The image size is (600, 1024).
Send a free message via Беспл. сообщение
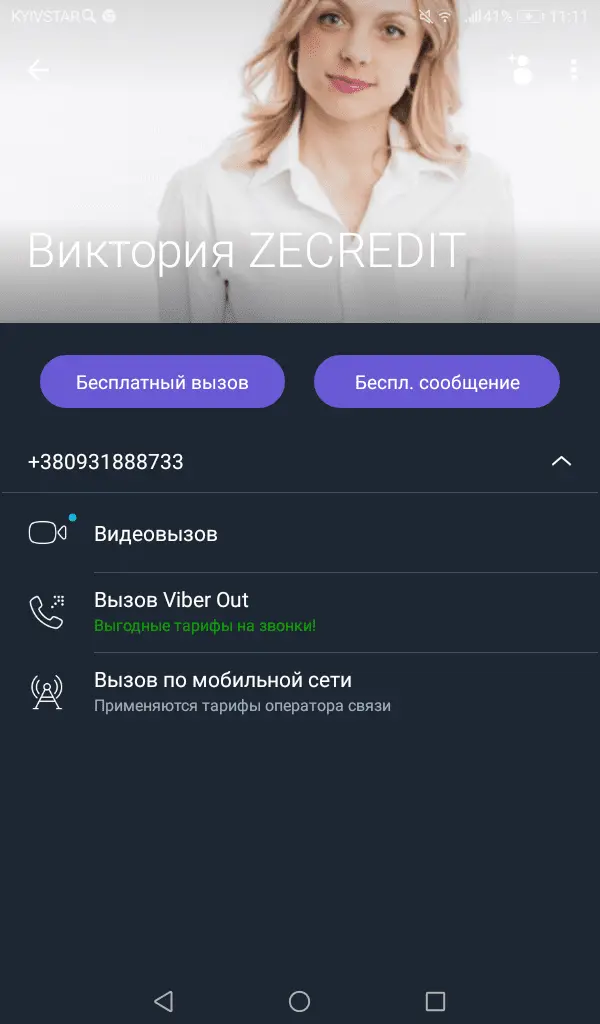[x=437, y=382]
